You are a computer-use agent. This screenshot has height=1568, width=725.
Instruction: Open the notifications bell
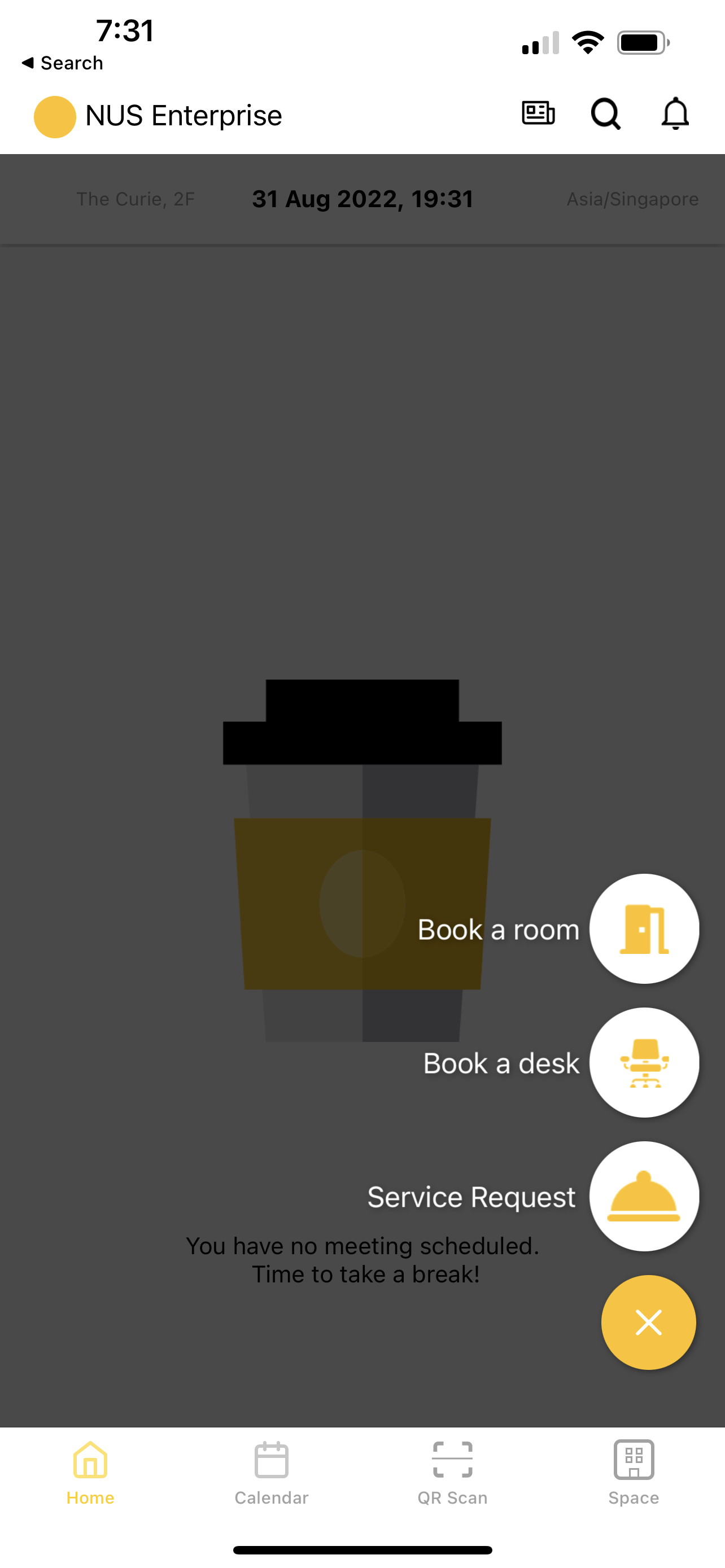pos(675,114)
